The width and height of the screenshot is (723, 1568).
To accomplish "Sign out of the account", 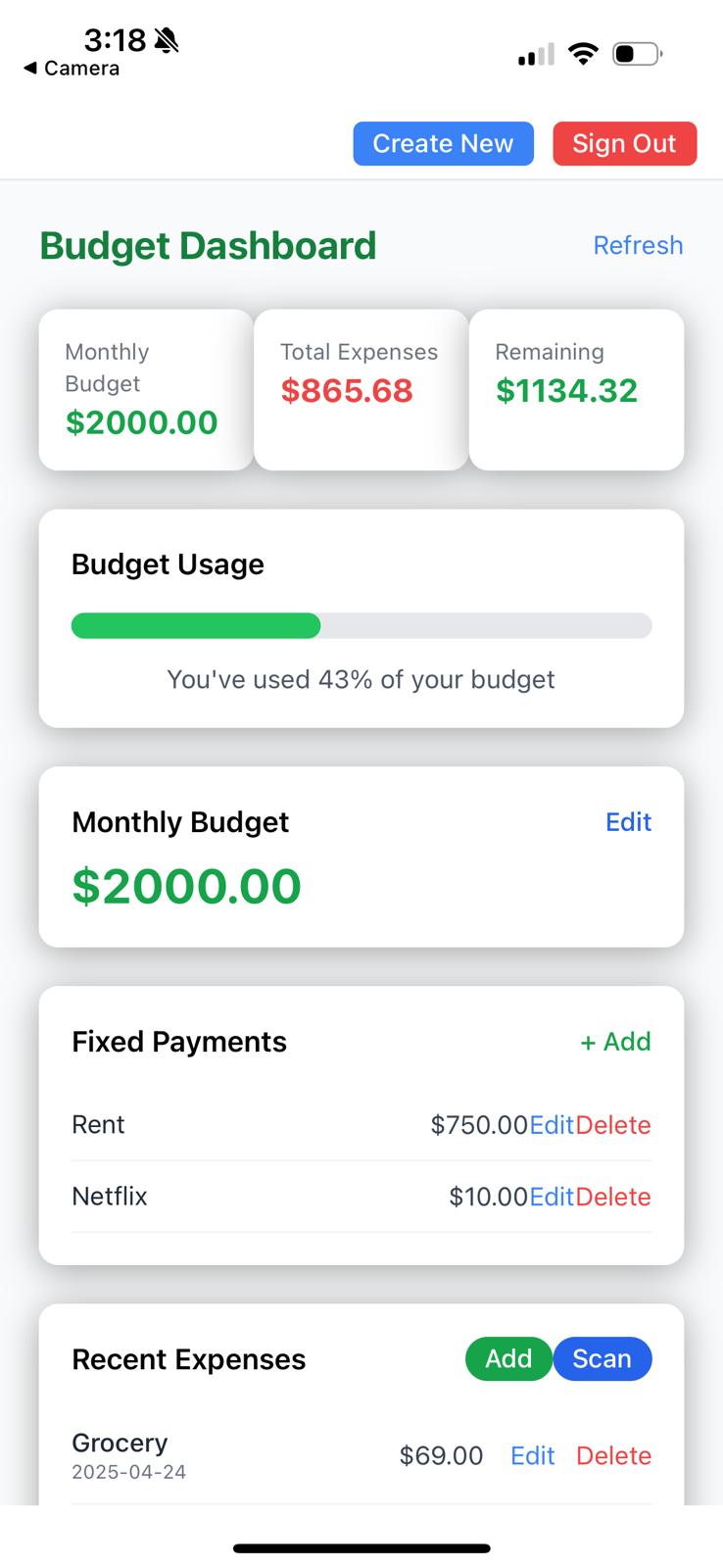I will (624, 144).
